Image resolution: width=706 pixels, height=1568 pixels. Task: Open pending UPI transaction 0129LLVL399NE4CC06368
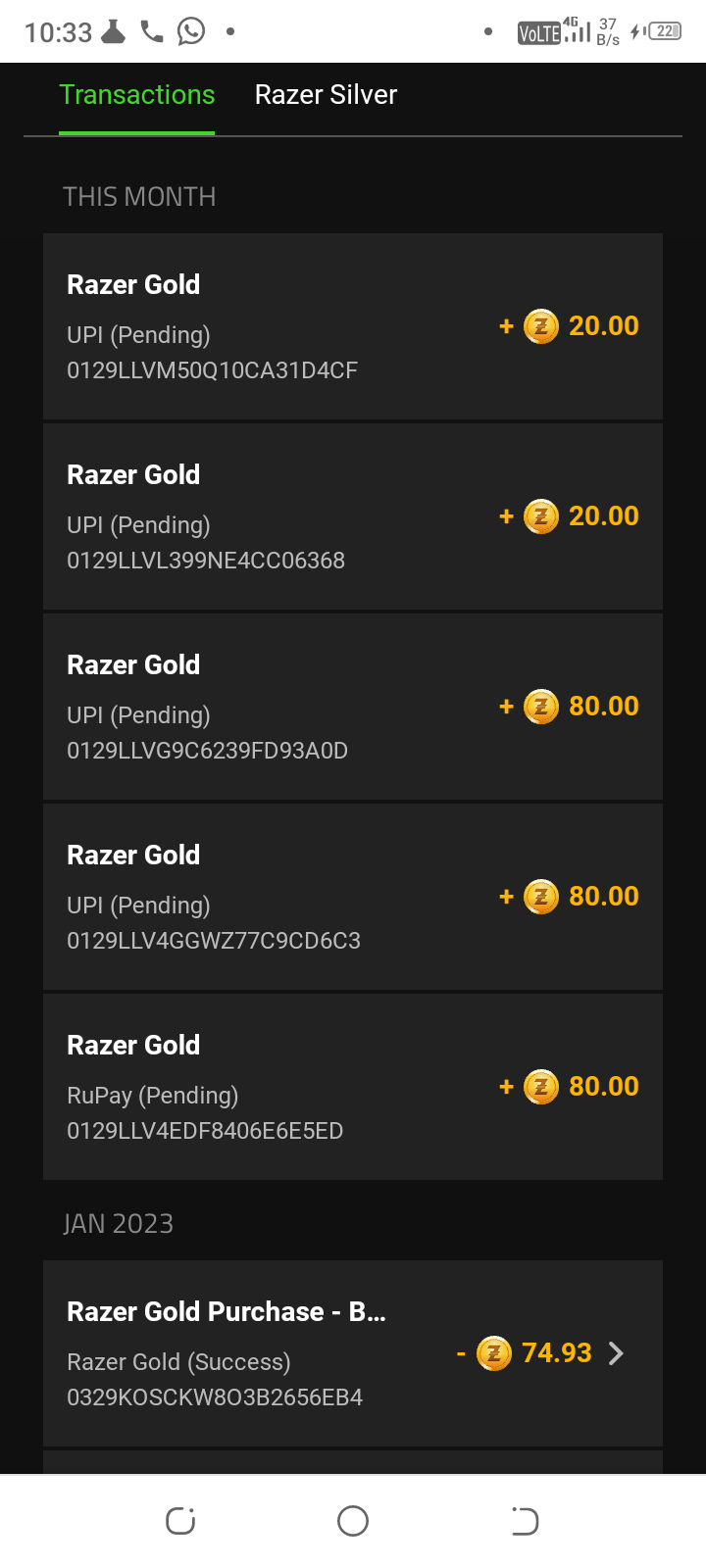[x=353, y=516]
